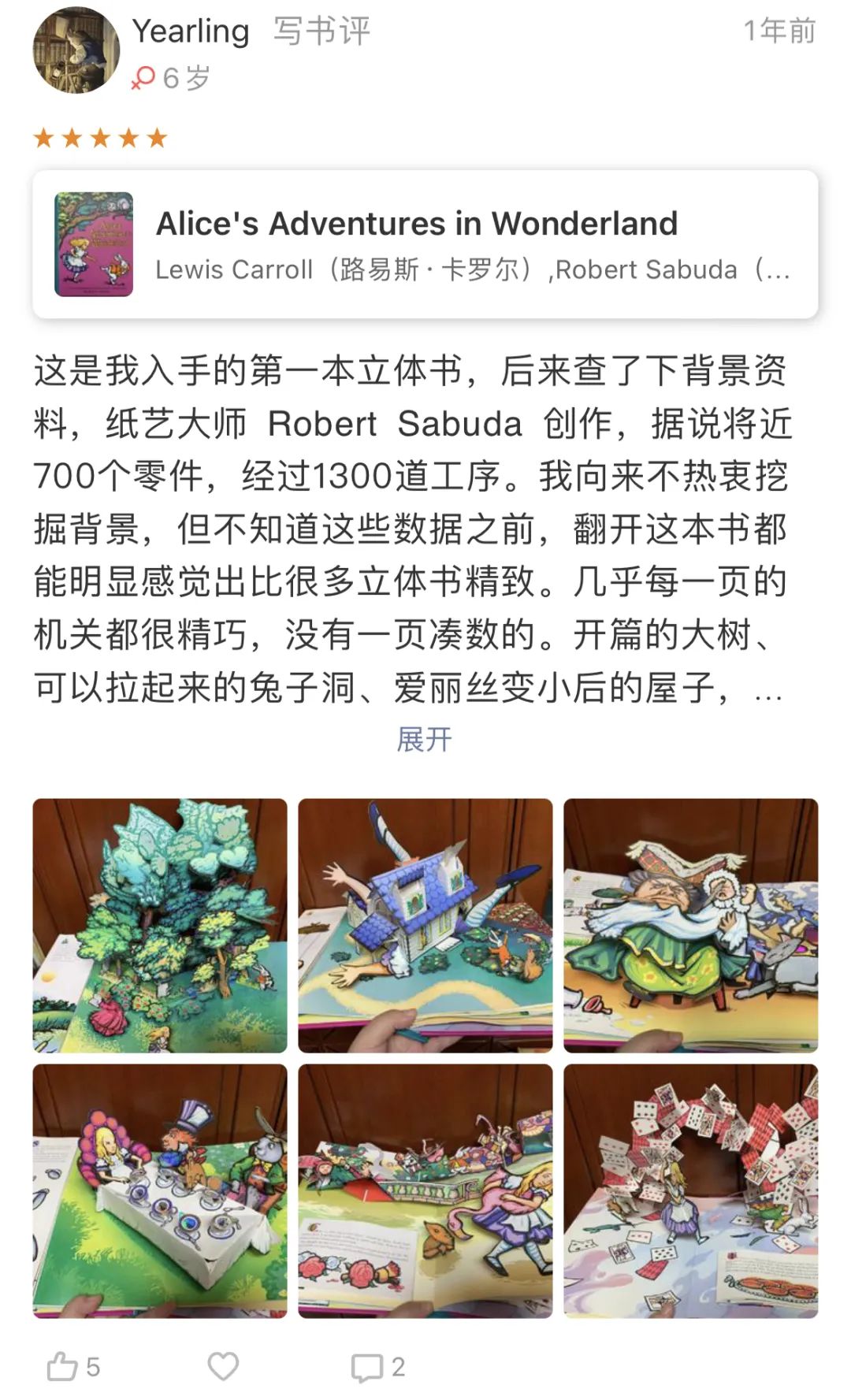
Task: Like this review with thumbs up
Action: (63, 1366)
